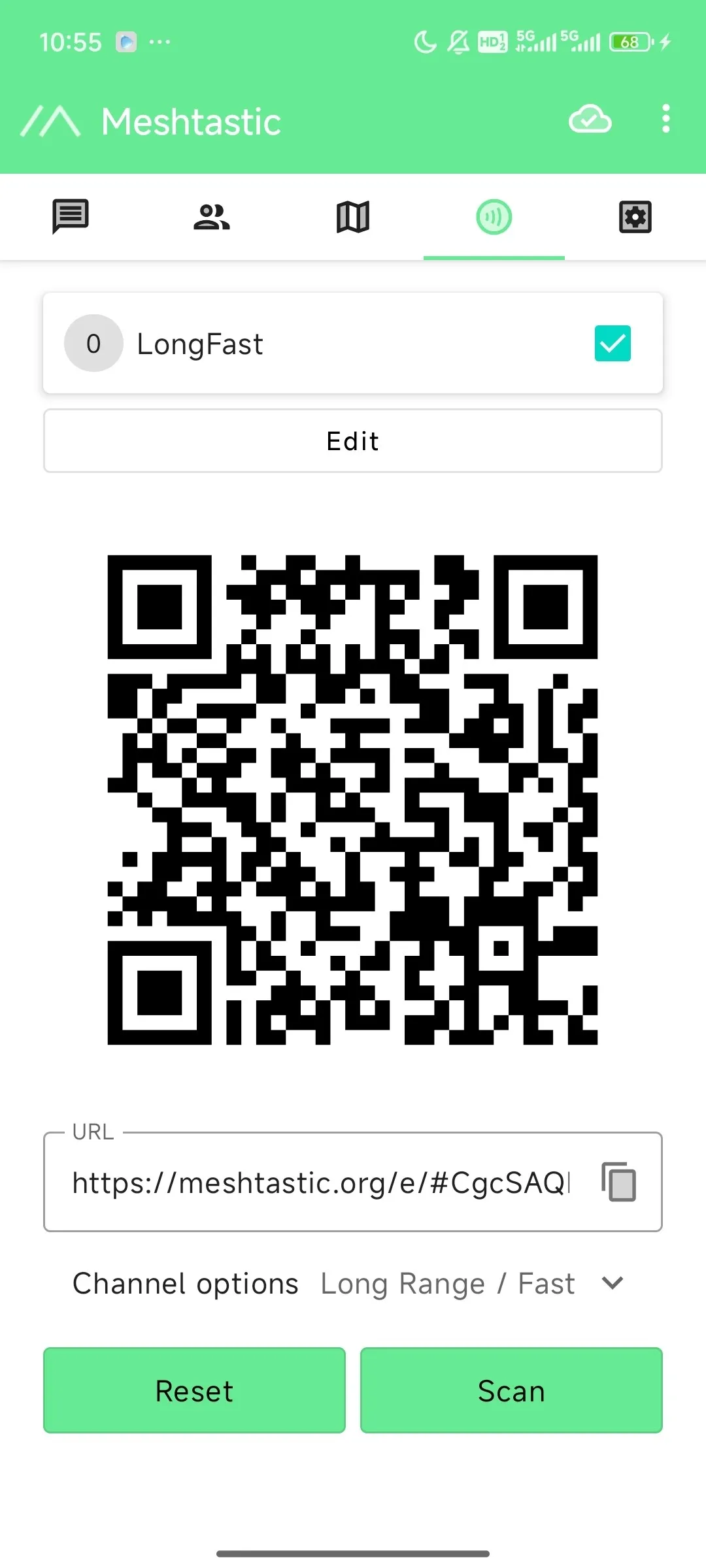706x1568 pixels.
Task: Switch to the Map tab
Action: [x=353, y=217]
